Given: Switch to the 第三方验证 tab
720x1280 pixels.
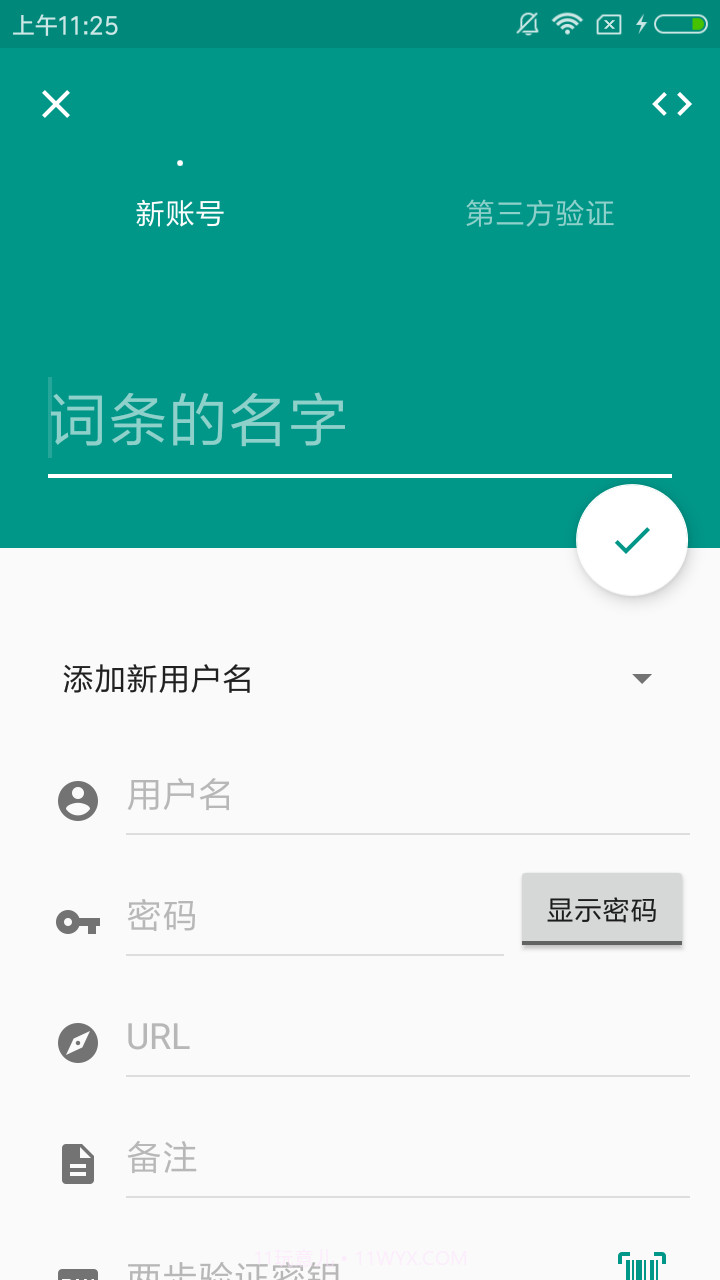Looking at the screenshot, I should pos(540,213).
